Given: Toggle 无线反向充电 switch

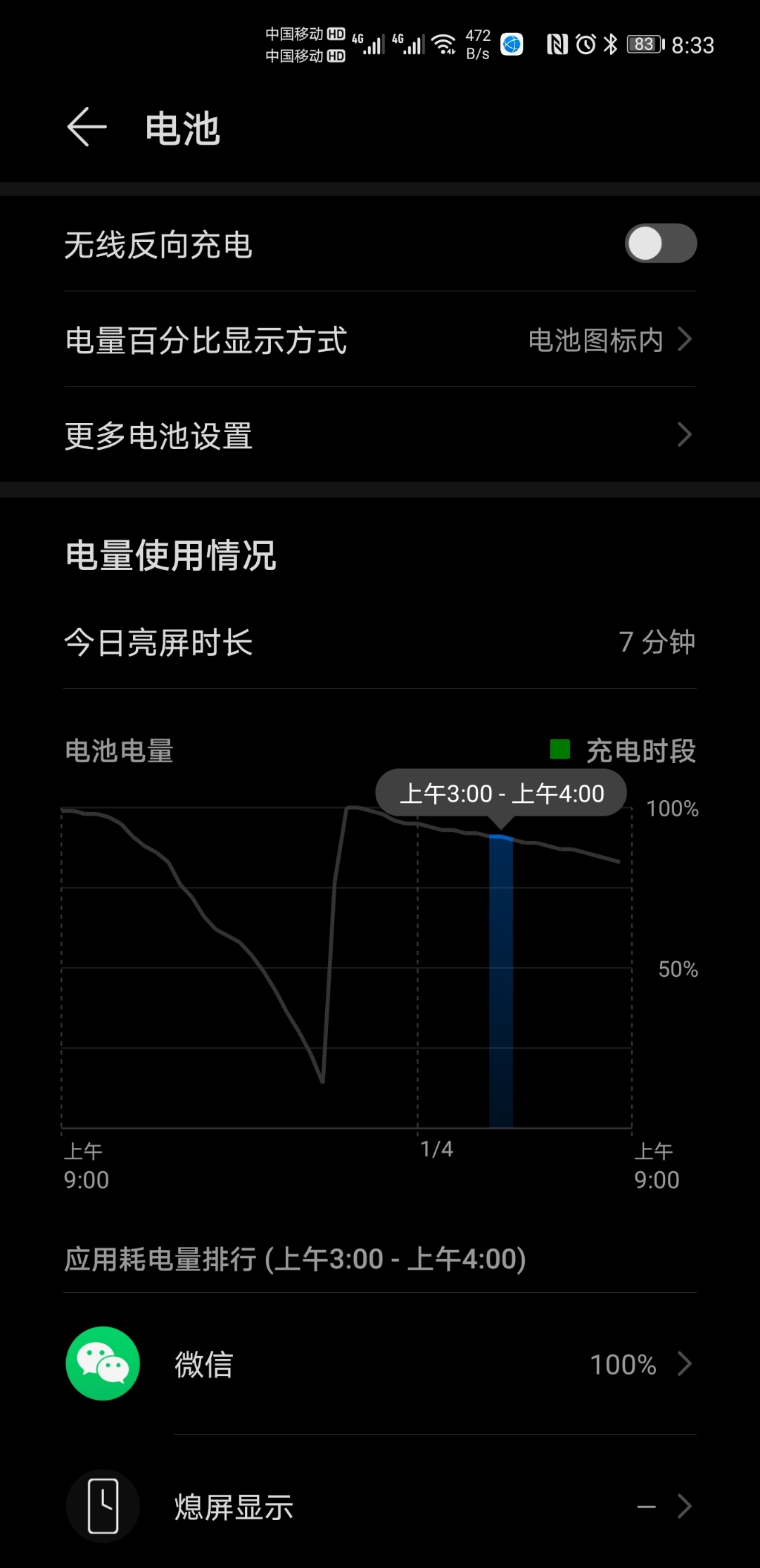Looking at the screenshot, I should click(660, 244).
